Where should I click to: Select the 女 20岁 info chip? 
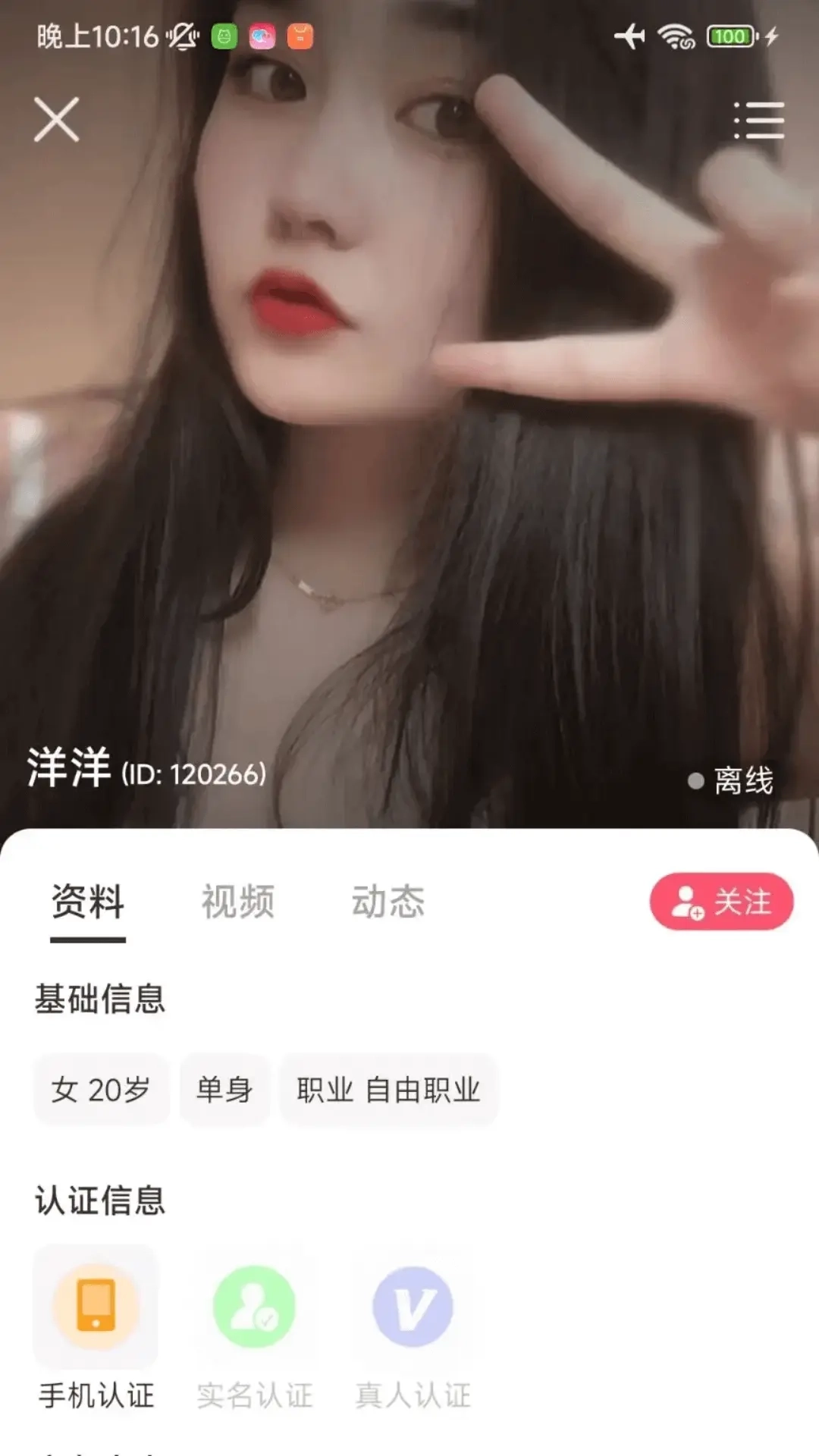(x=101, y=1090)
